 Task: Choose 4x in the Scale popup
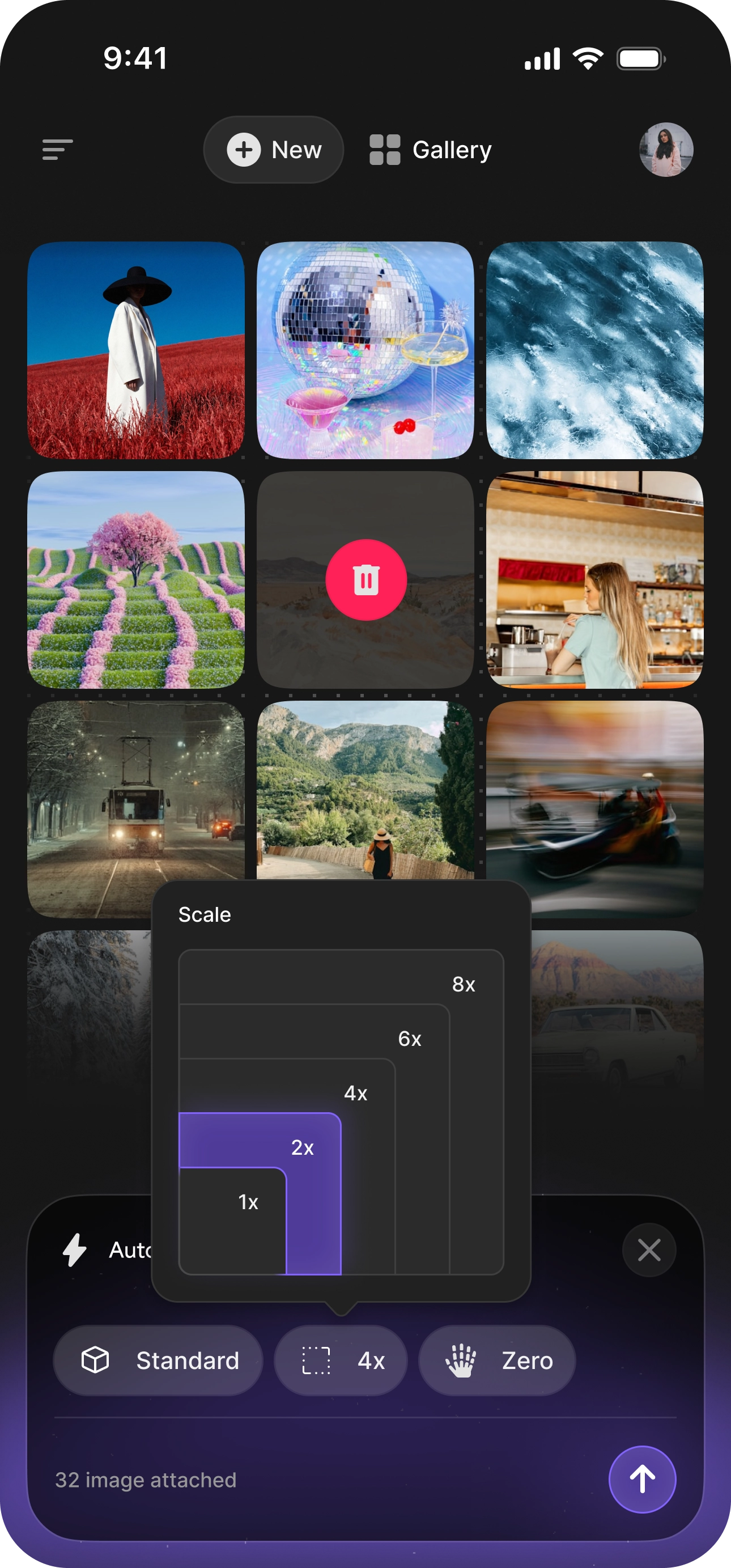pyautogui.click(x=355, y=1093)
